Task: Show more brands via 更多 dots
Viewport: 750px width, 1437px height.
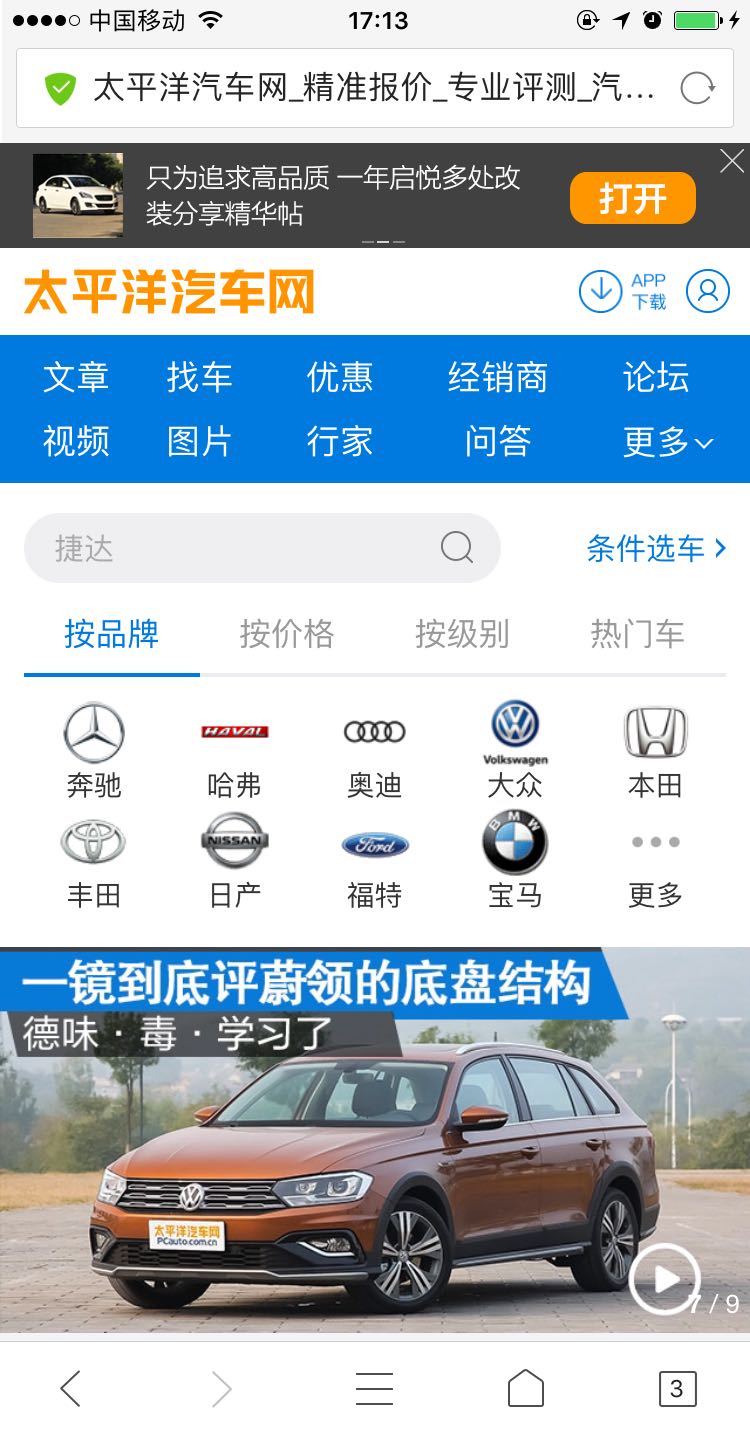Action: (x=655, y=860)
